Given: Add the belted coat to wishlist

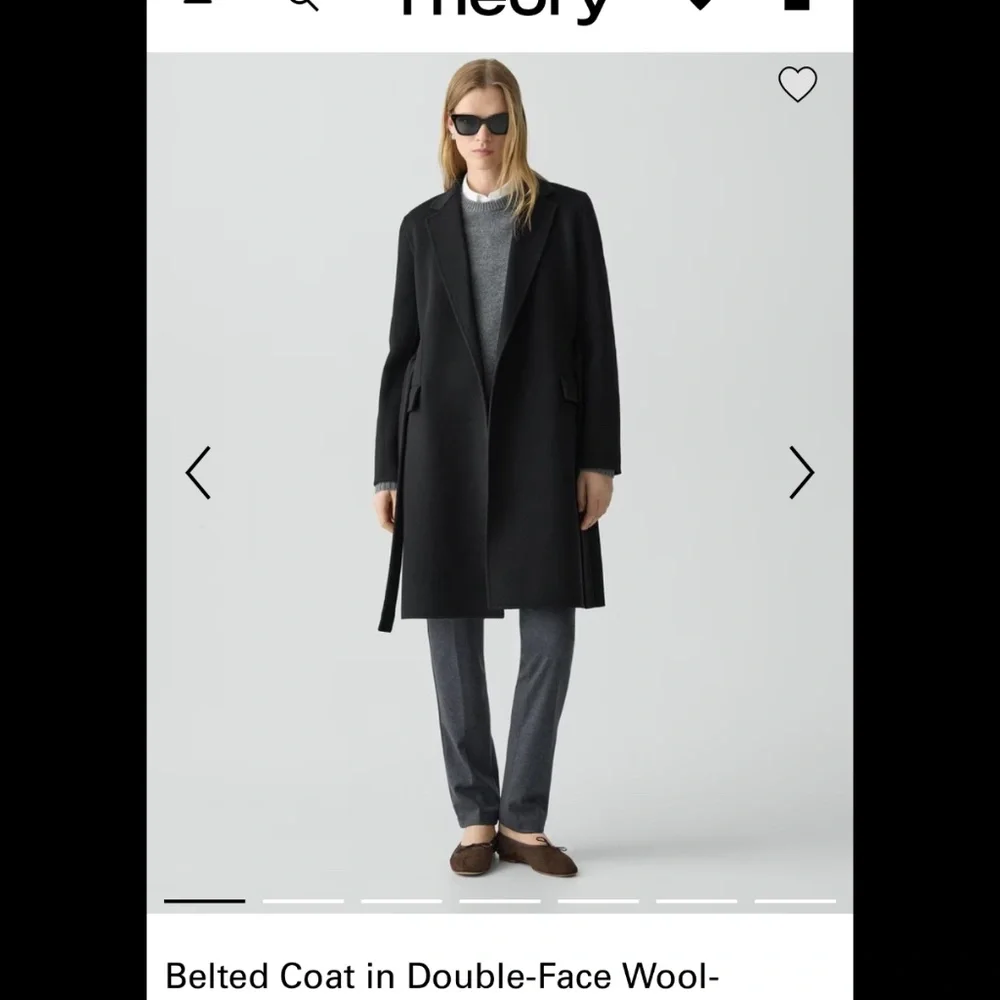Looking at the screenshot, I should [797, 85].
